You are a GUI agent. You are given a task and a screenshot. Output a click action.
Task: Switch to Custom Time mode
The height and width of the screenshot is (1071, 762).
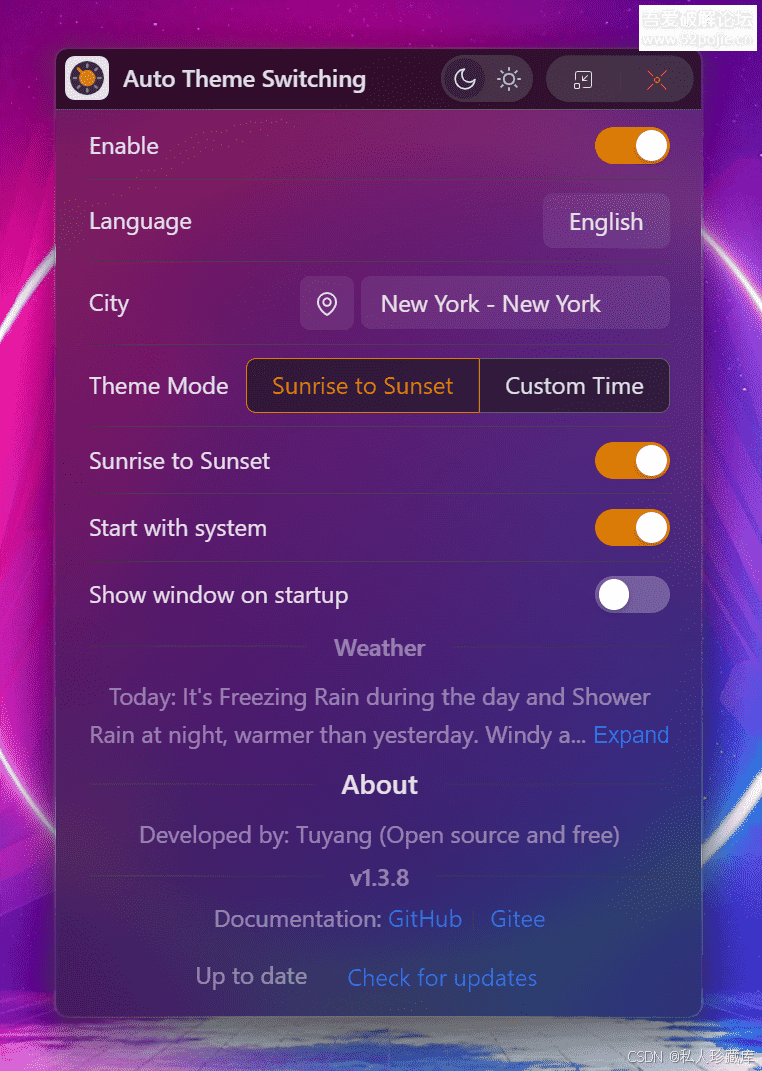pyautogui.click(x=574, y=386)
